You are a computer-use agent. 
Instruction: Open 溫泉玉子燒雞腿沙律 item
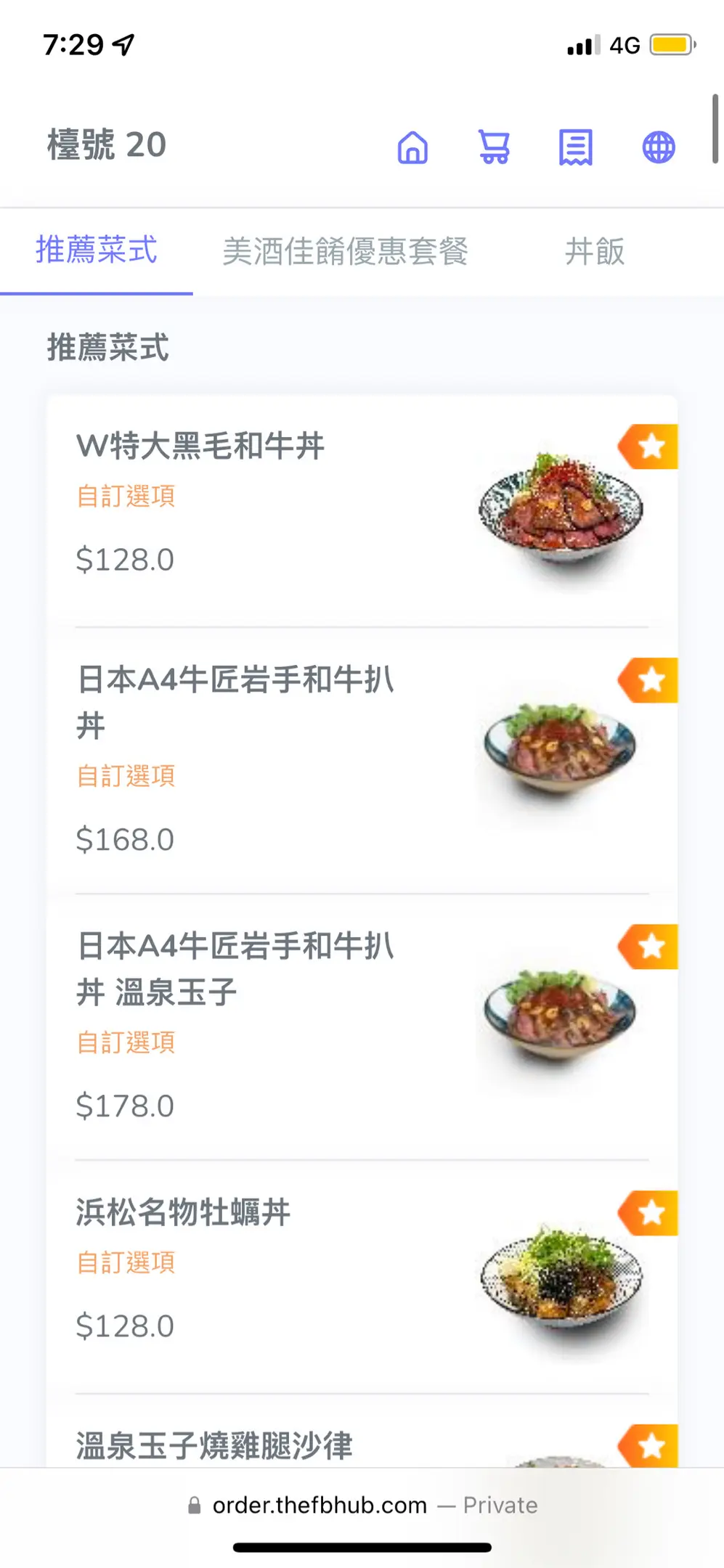214,1445
